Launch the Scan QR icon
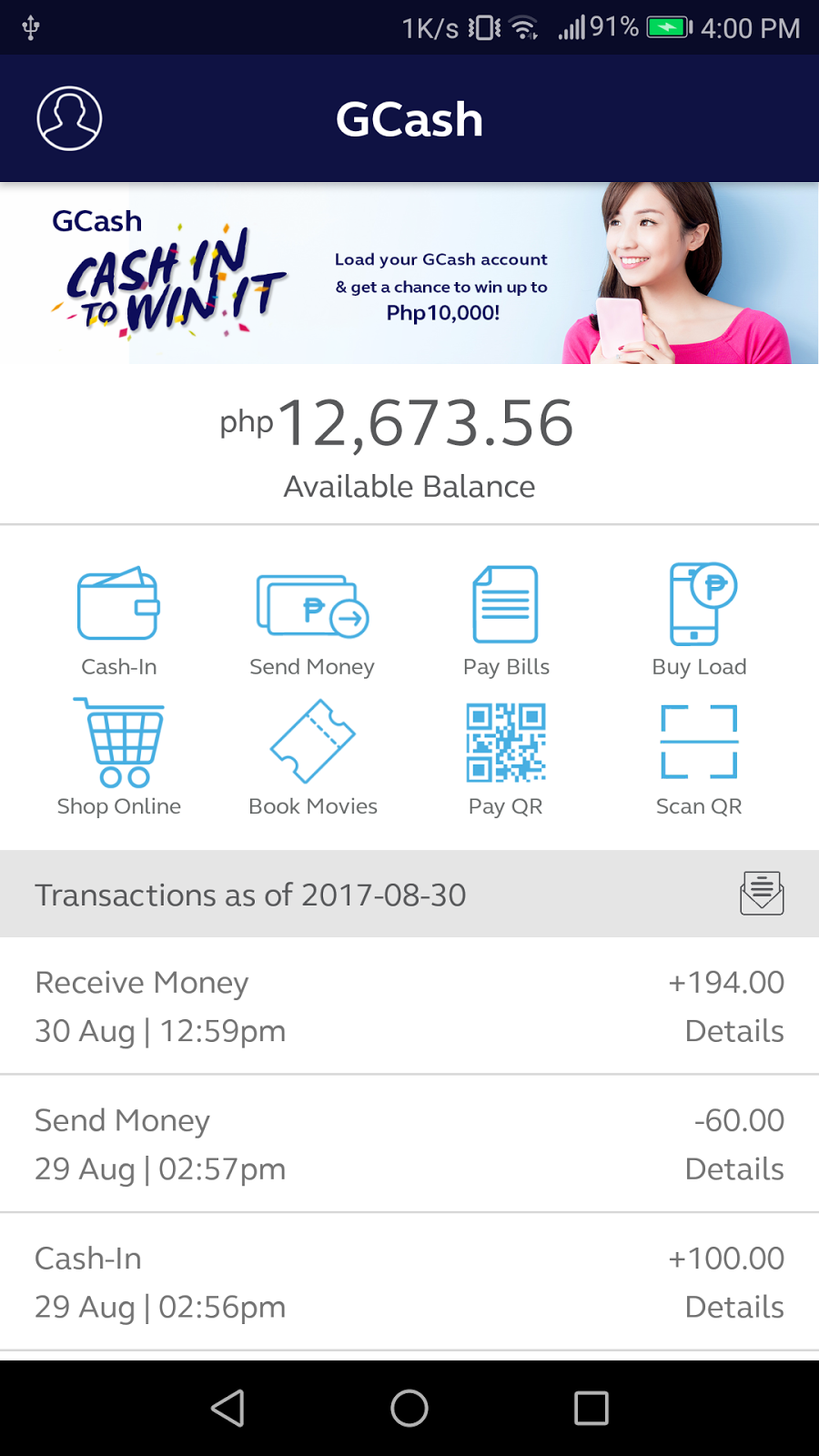819x1456 pixels. 698,742
